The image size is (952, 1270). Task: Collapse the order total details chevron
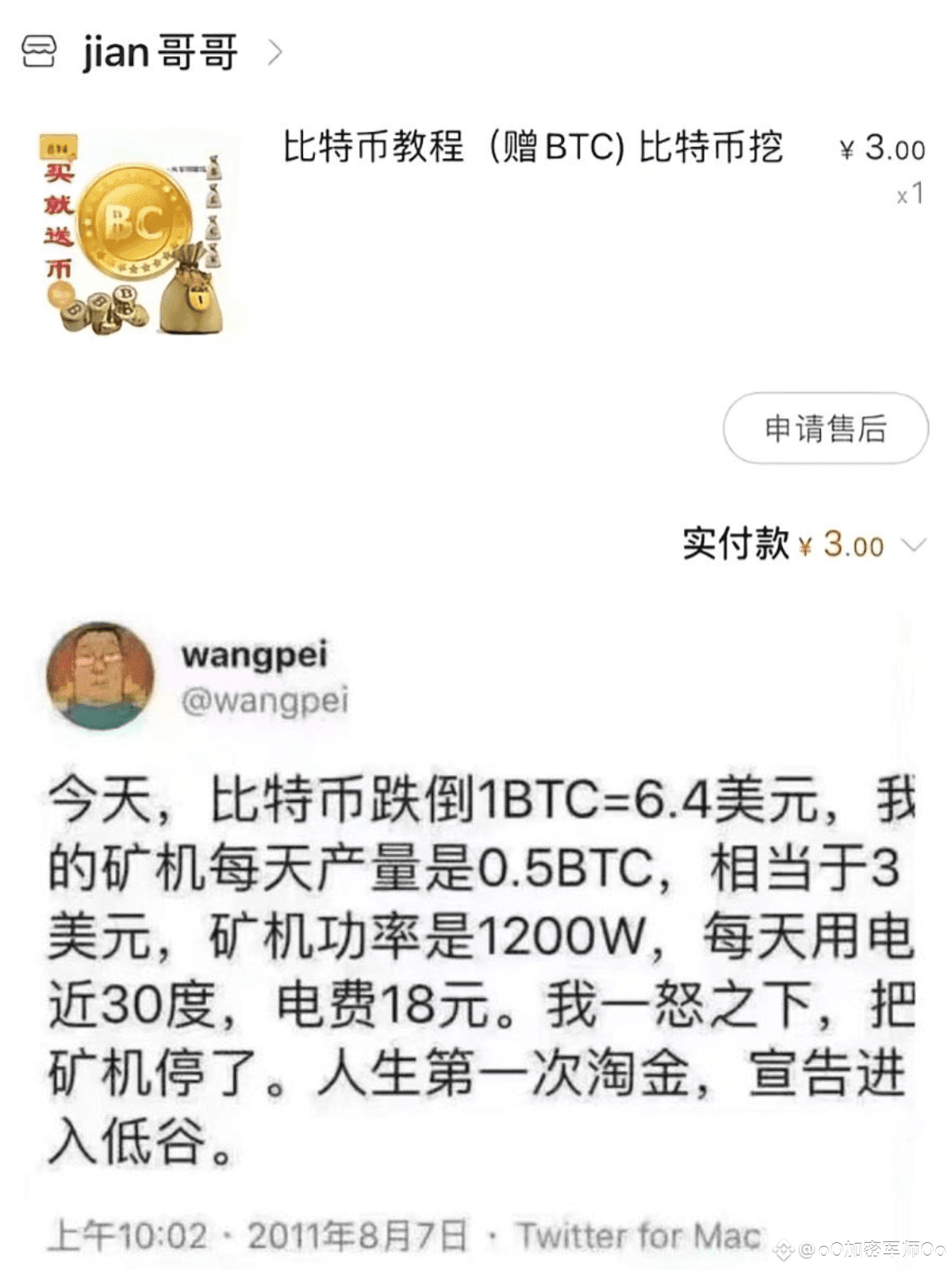point(912,546)
